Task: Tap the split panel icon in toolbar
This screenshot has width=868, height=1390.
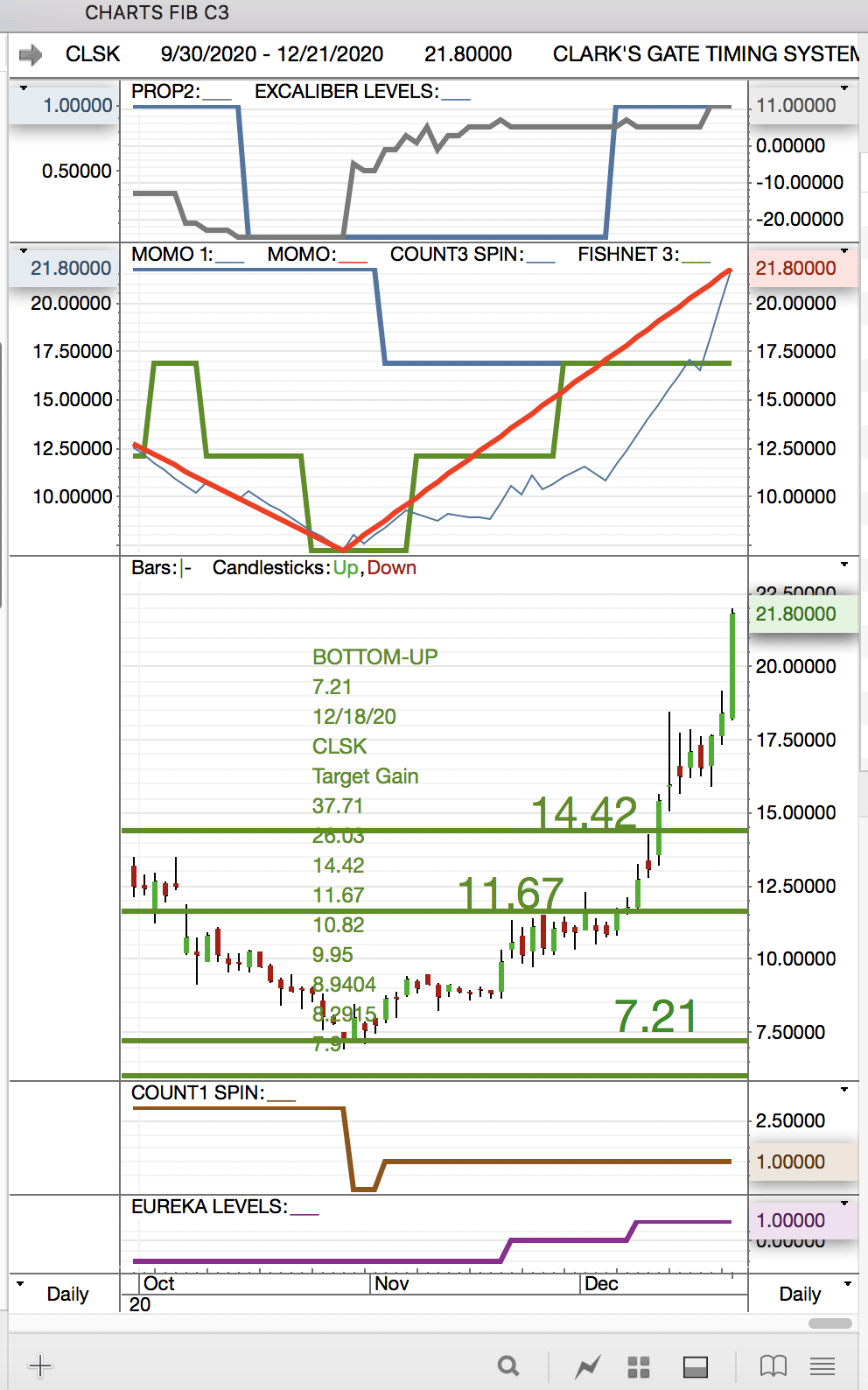Action: point(696,1366)
